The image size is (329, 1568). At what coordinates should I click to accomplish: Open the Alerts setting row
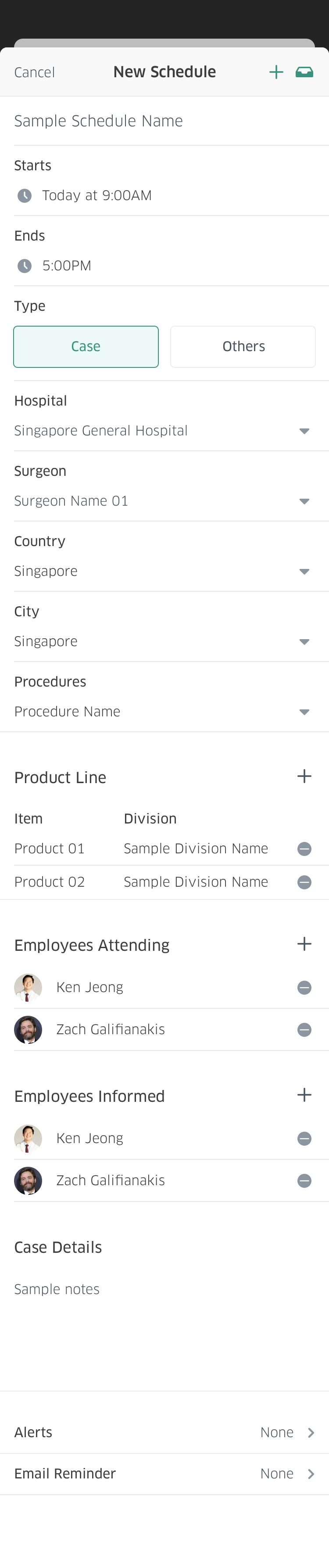click(164, 1433)
